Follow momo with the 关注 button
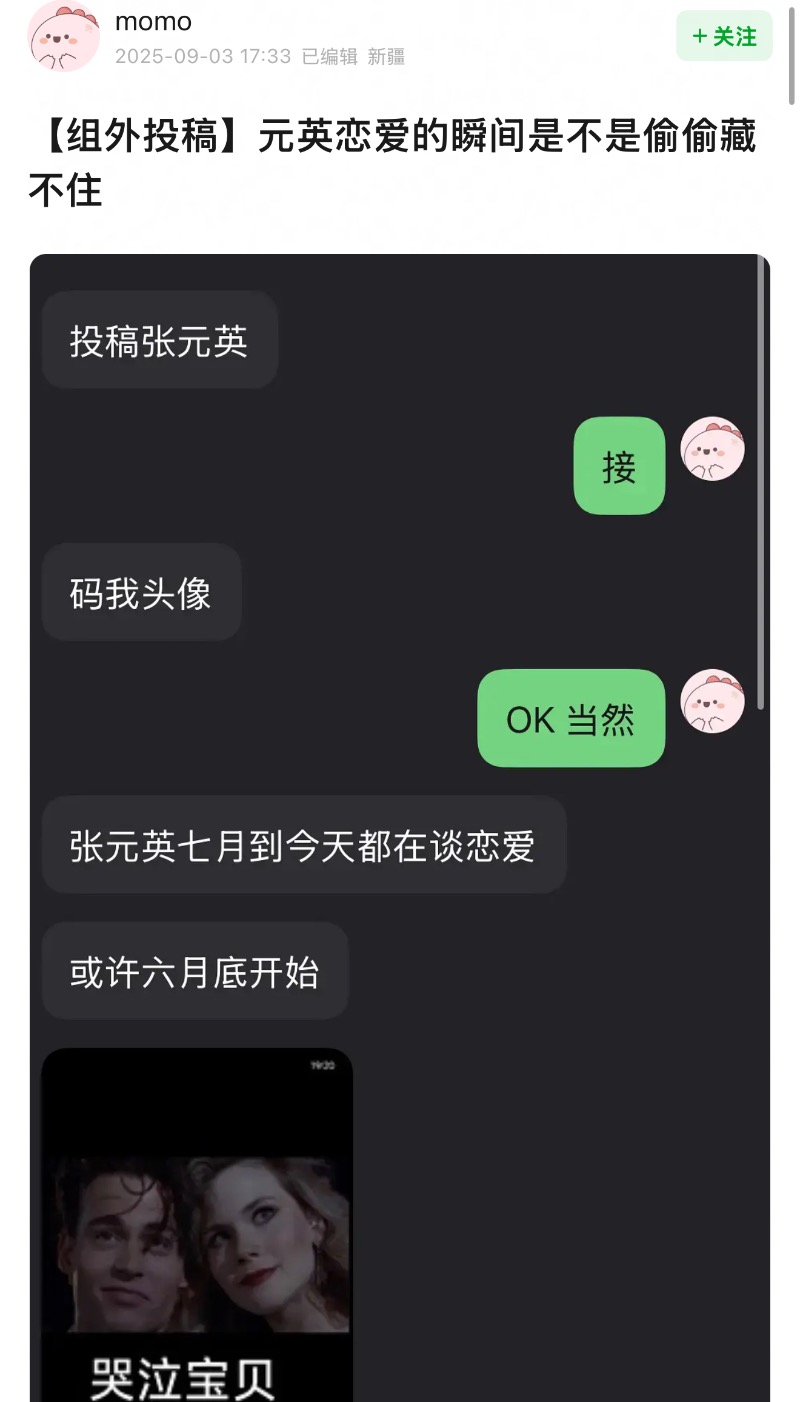Viewport: 800px width, 1402px height. coord(724,36)
